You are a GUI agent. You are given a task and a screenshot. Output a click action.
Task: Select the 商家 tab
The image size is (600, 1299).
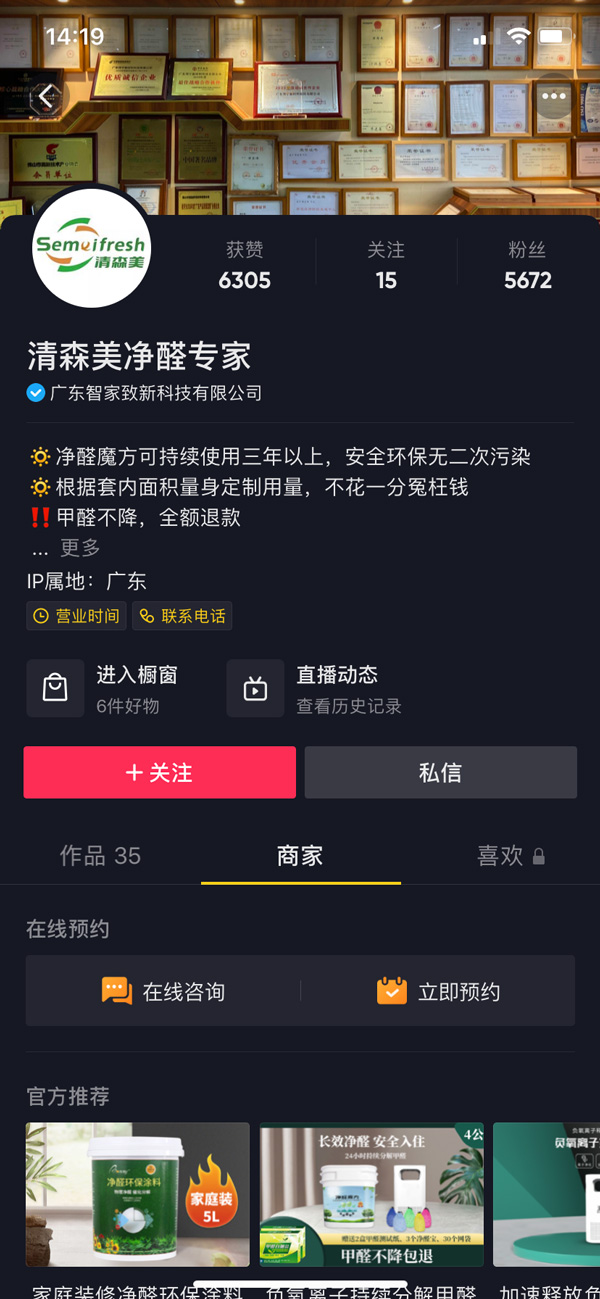(300, 856)
